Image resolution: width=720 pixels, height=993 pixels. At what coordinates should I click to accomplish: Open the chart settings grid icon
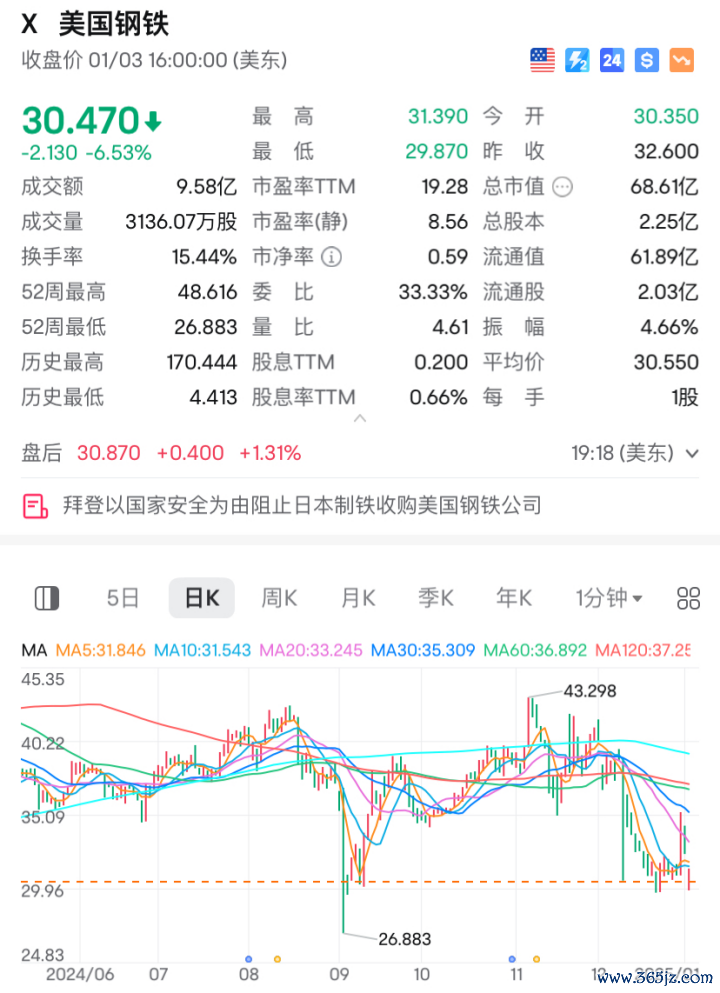tap(688, 598)
